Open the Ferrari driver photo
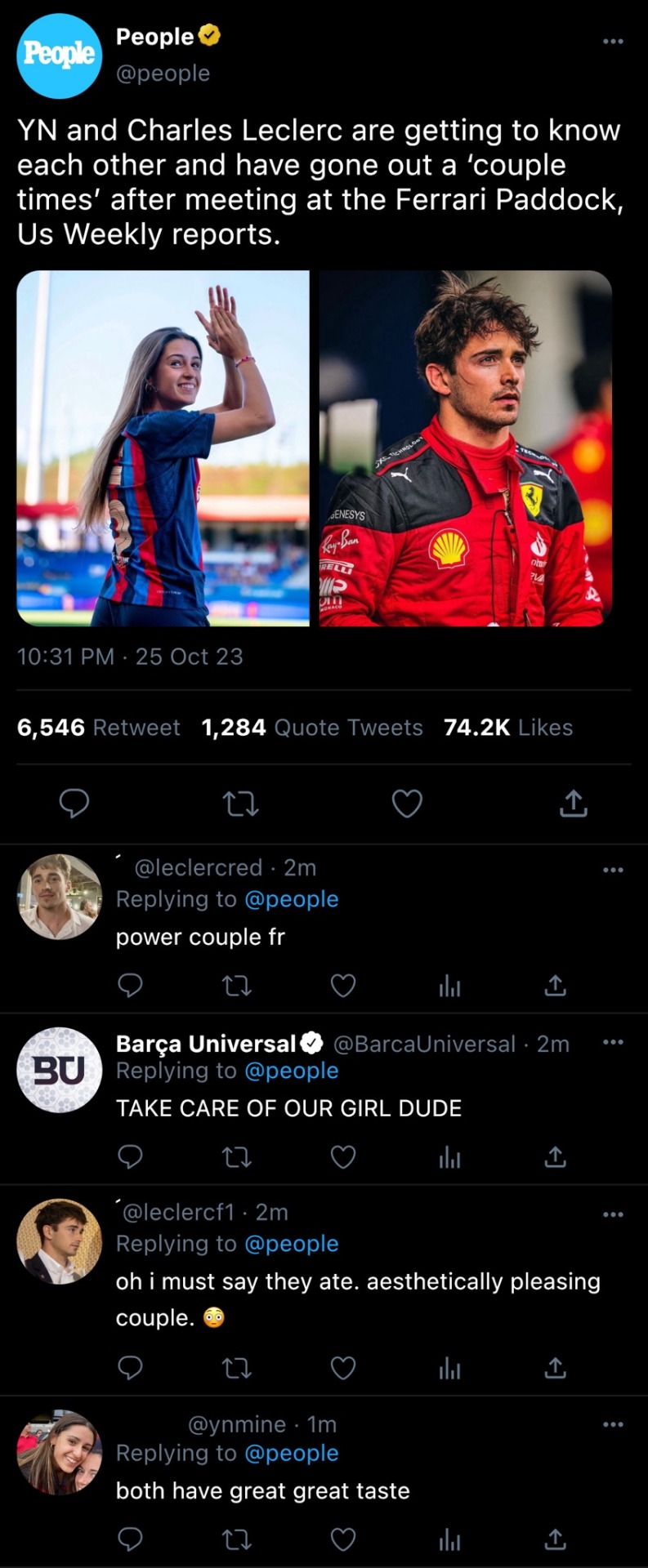The height and width of the screenshot is (1568, 648). tap(465, 448)
